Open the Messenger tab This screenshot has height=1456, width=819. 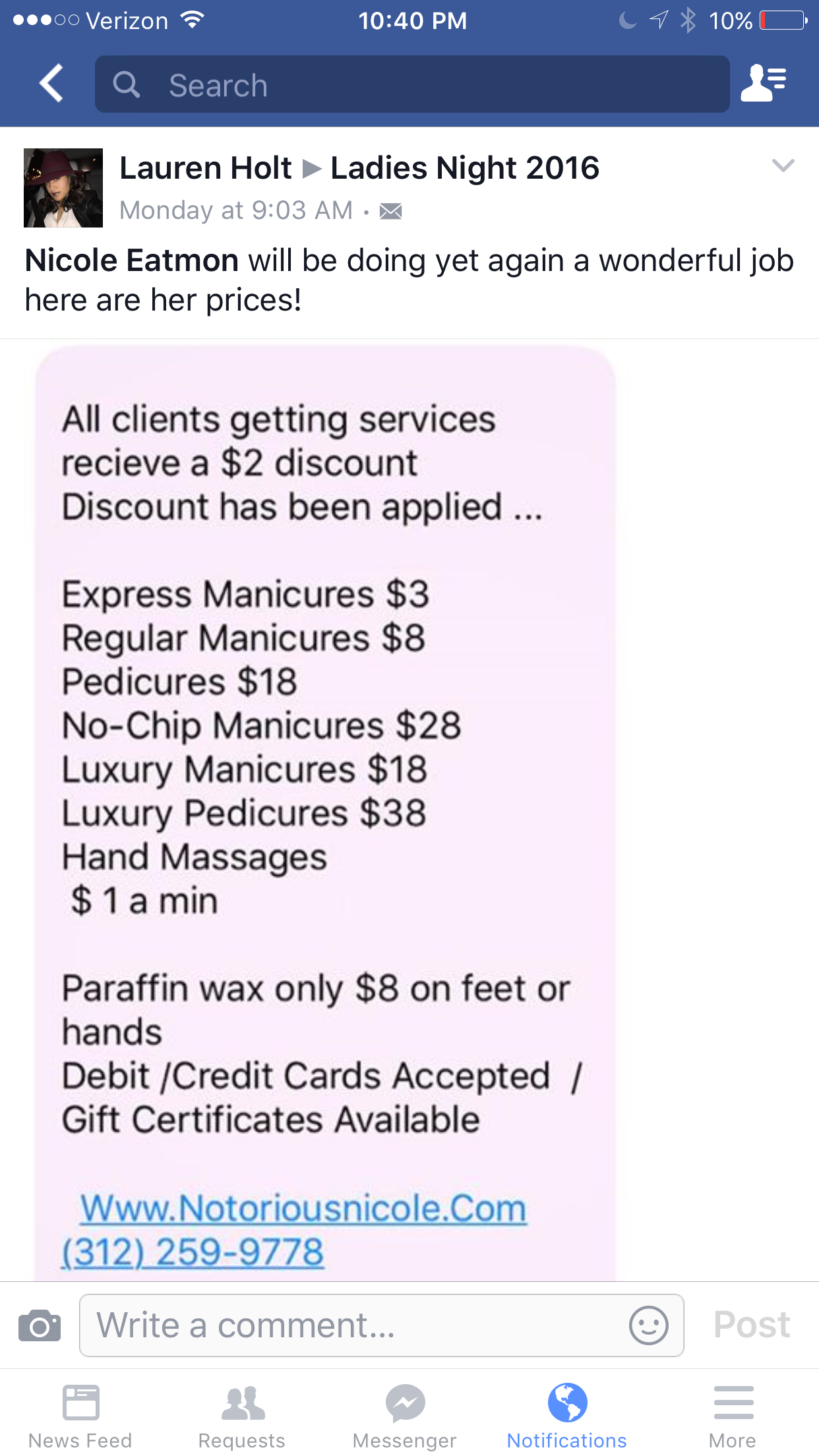(x=404, y=1416)
